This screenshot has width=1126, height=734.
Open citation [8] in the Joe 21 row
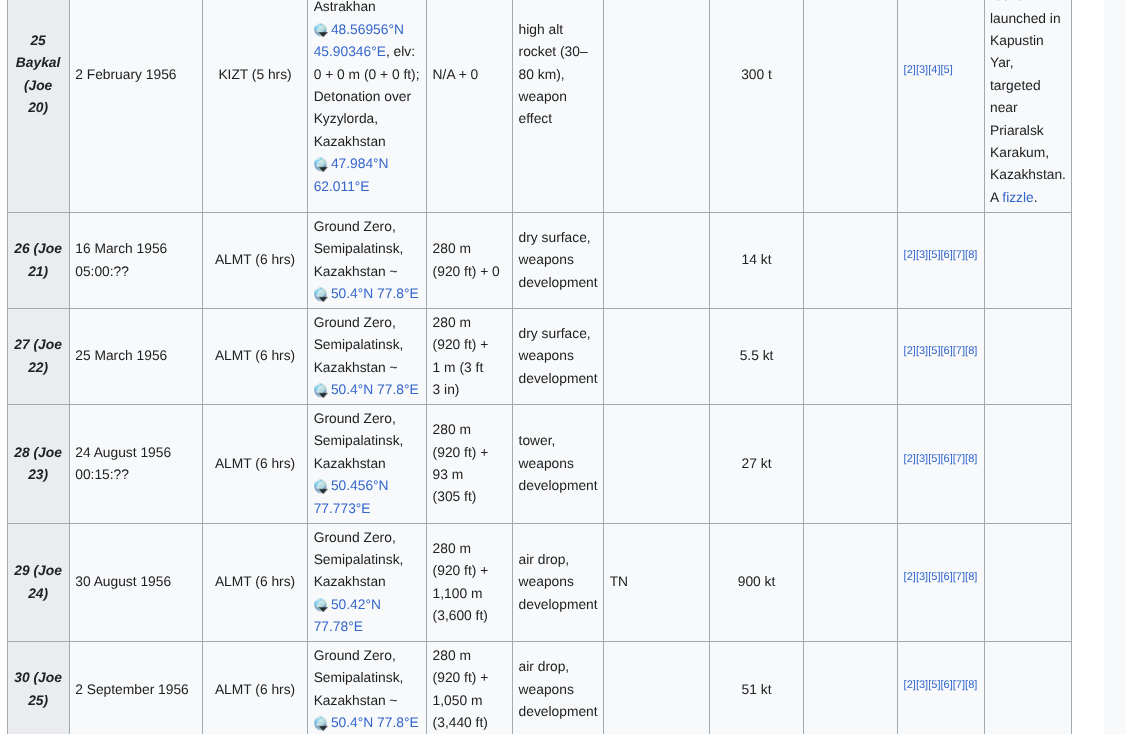pos(971,255)
